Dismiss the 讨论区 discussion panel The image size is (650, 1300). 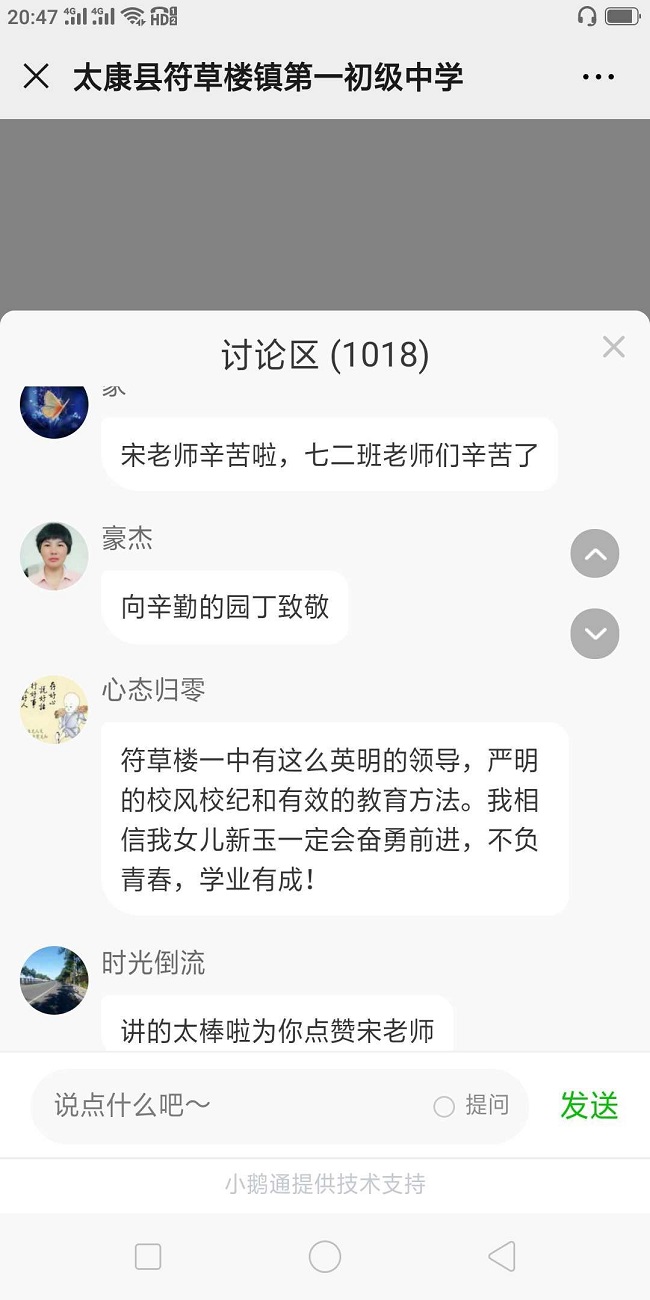613,347
